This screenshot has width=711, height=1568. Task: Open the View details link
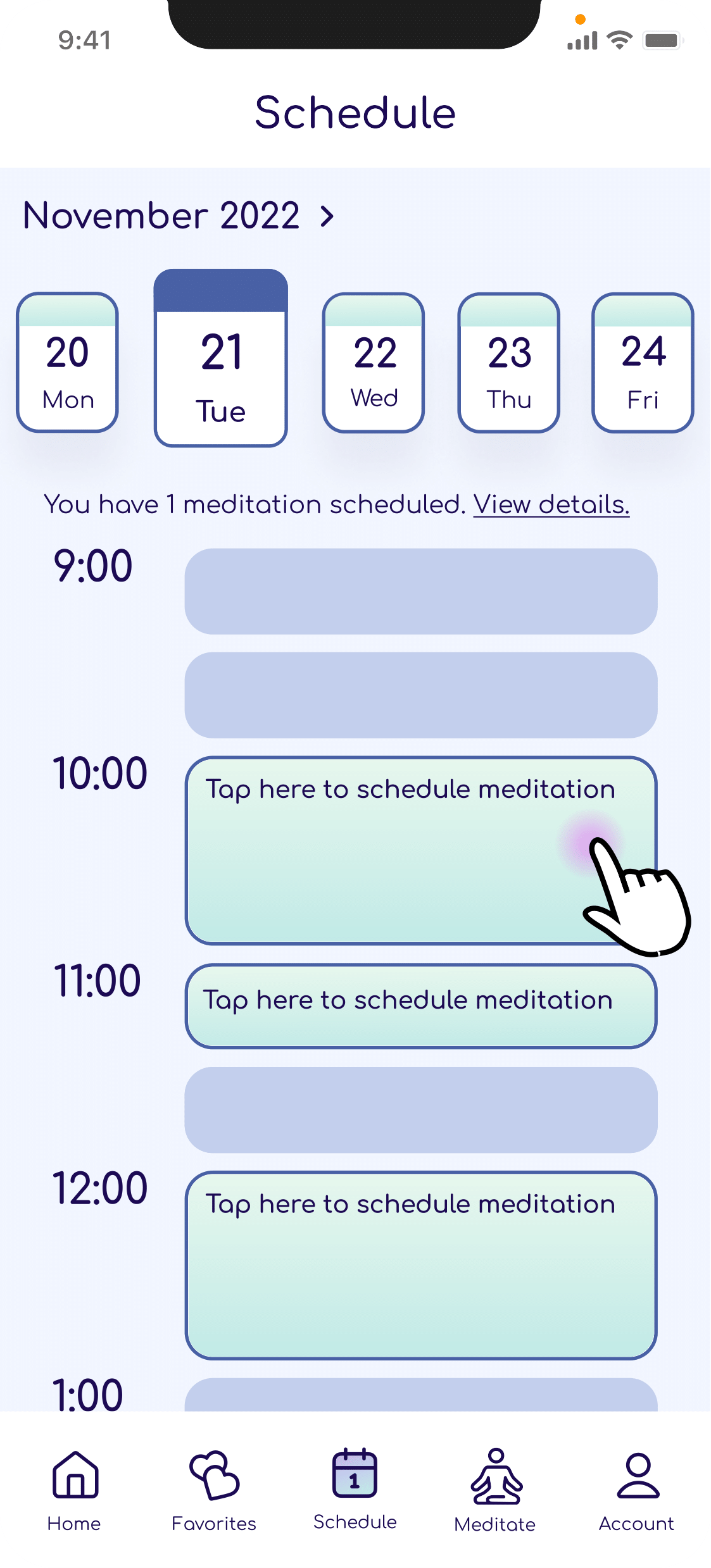(x=551, y=504)
